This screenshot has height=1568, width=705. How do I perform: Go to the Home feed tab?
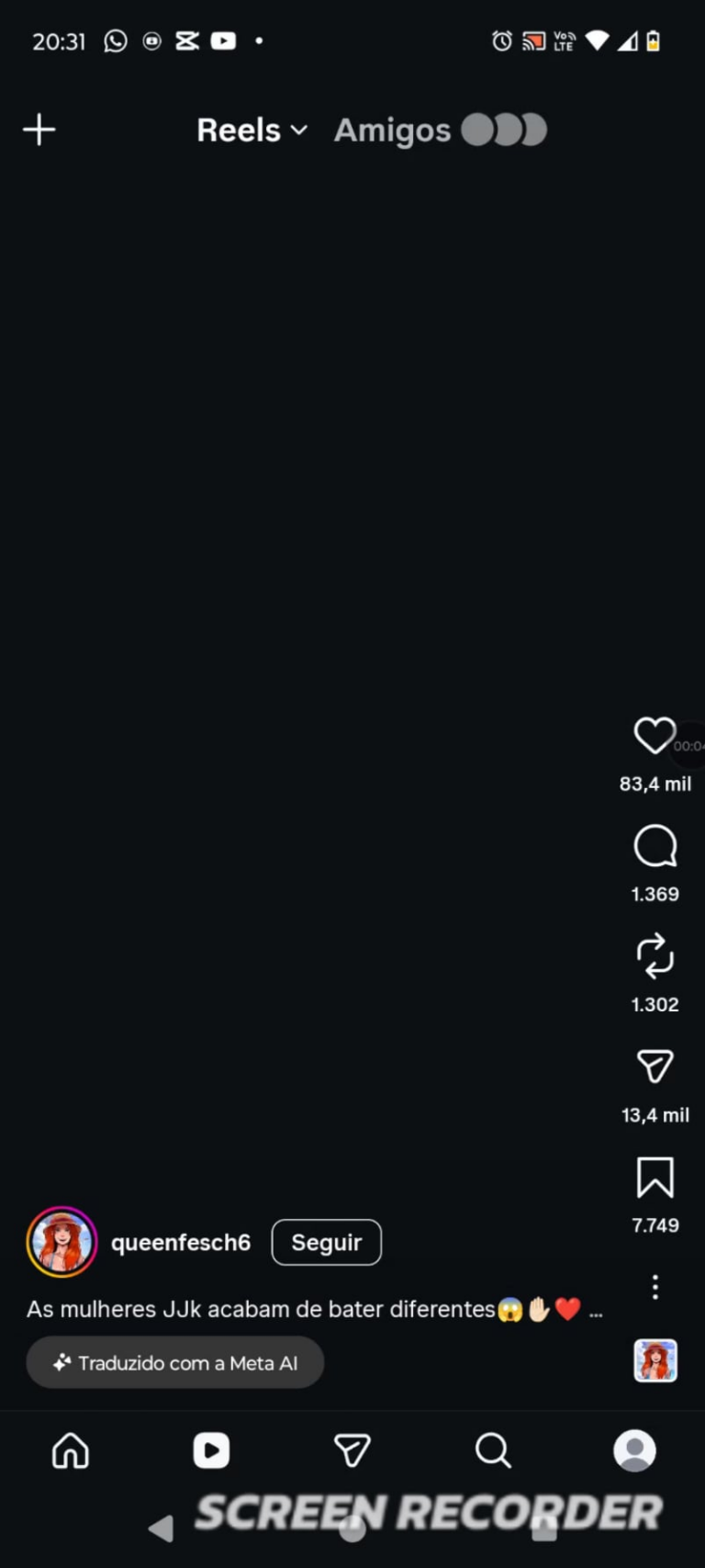[71, 1451]
